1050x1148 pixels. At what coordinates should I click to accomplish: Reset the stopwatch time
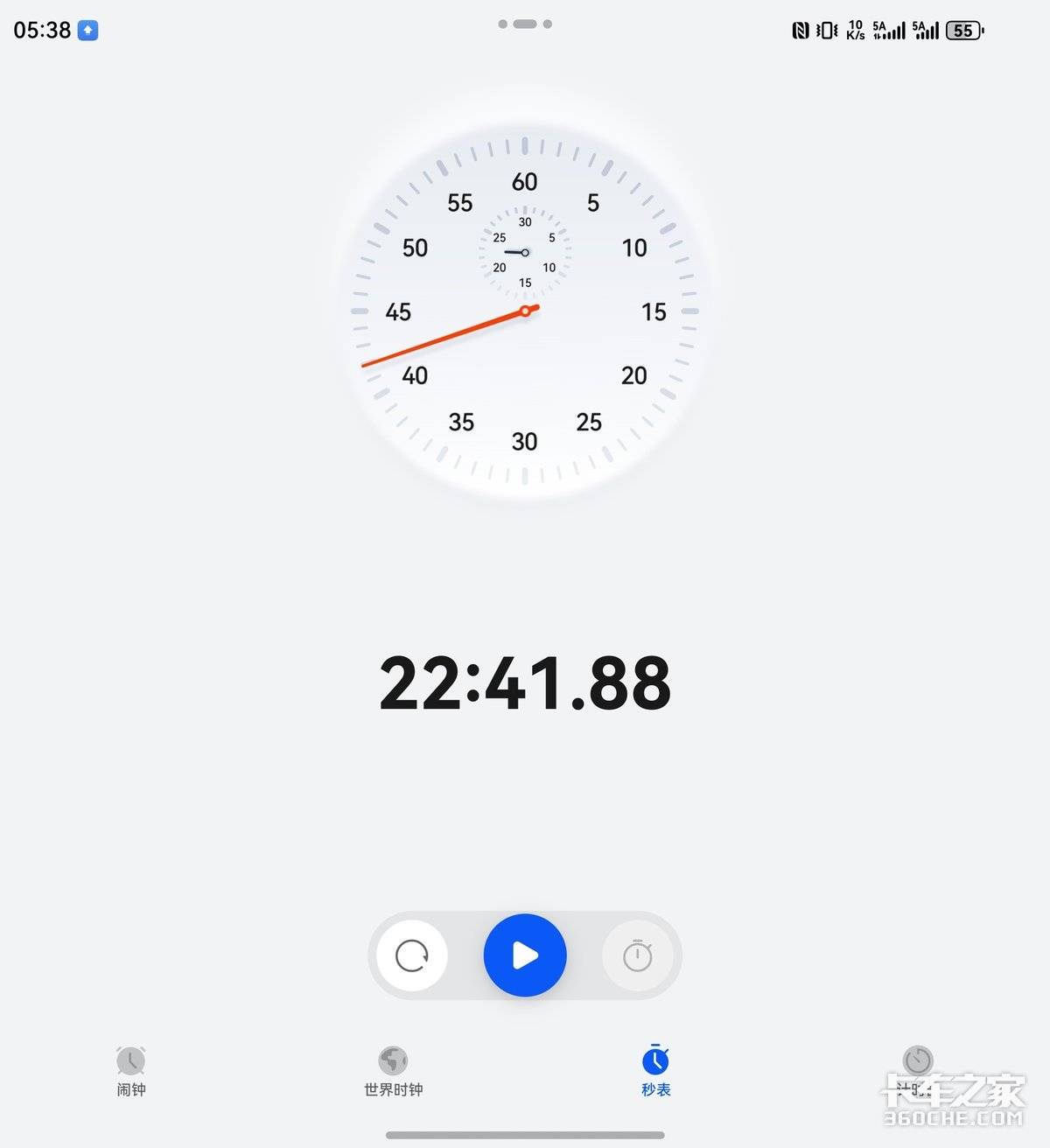point(412,955)
